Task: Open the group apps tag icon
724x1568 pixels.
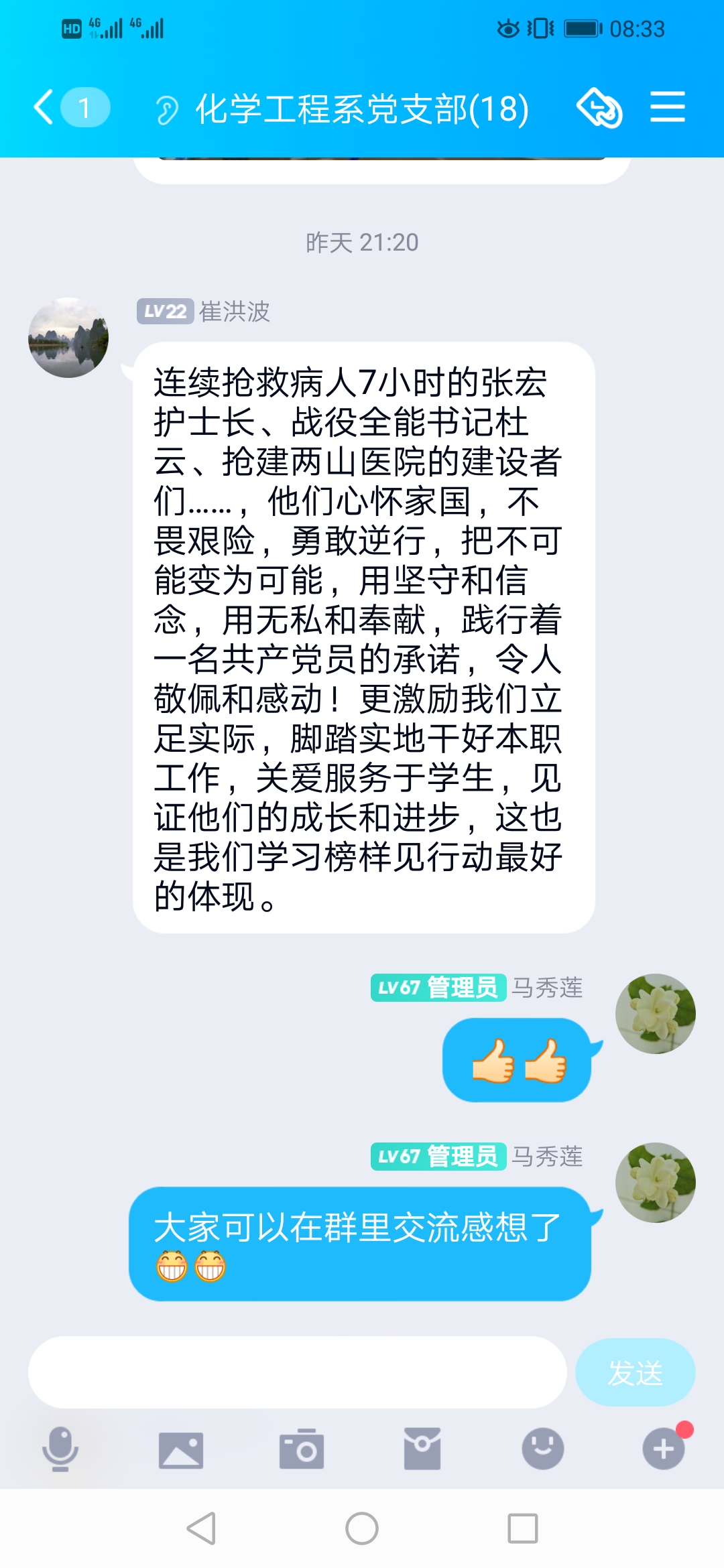Action: coord(599,107)
